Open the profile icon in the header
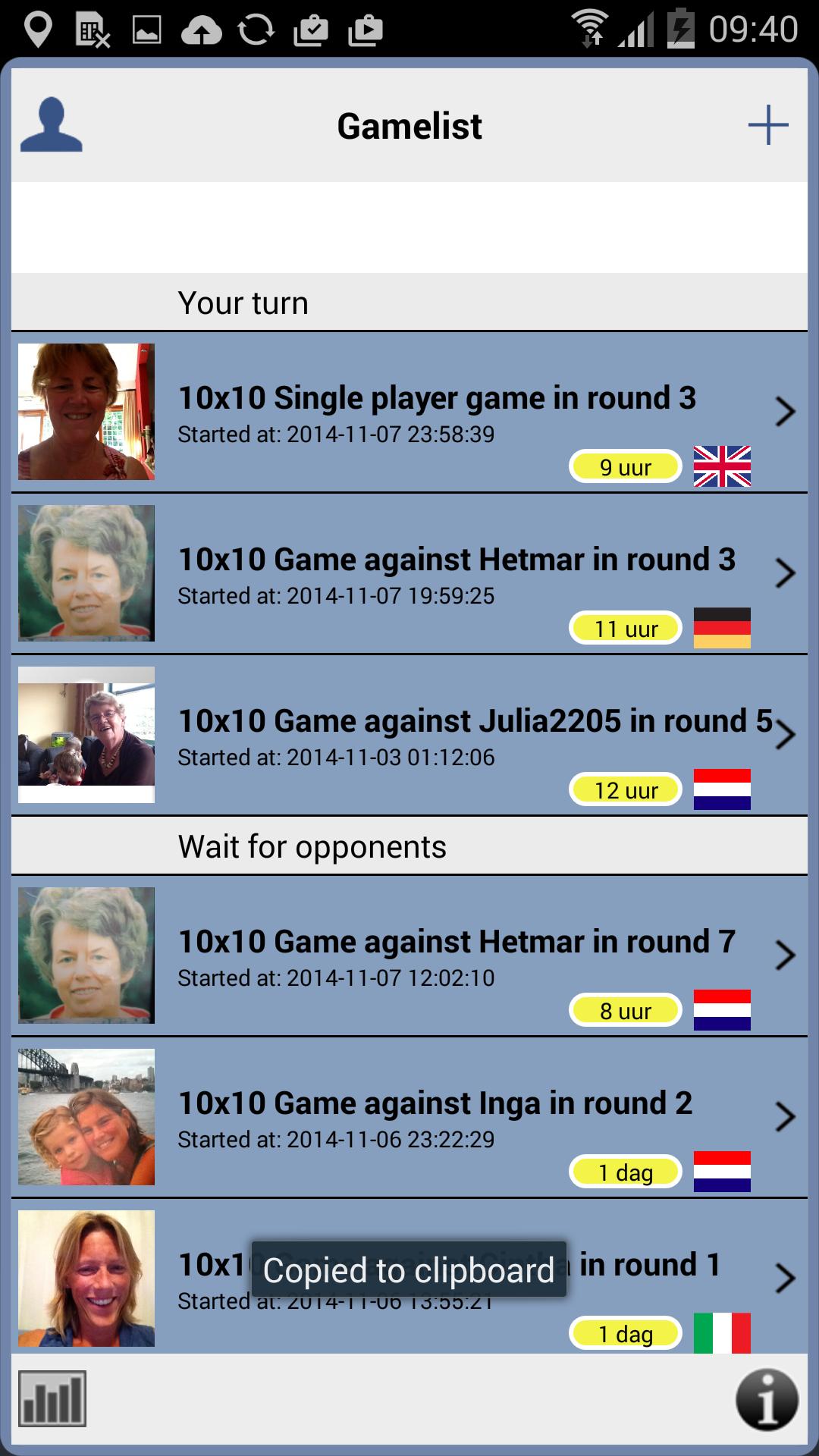This screenshot has height=1456, width=819. [51, 126]
